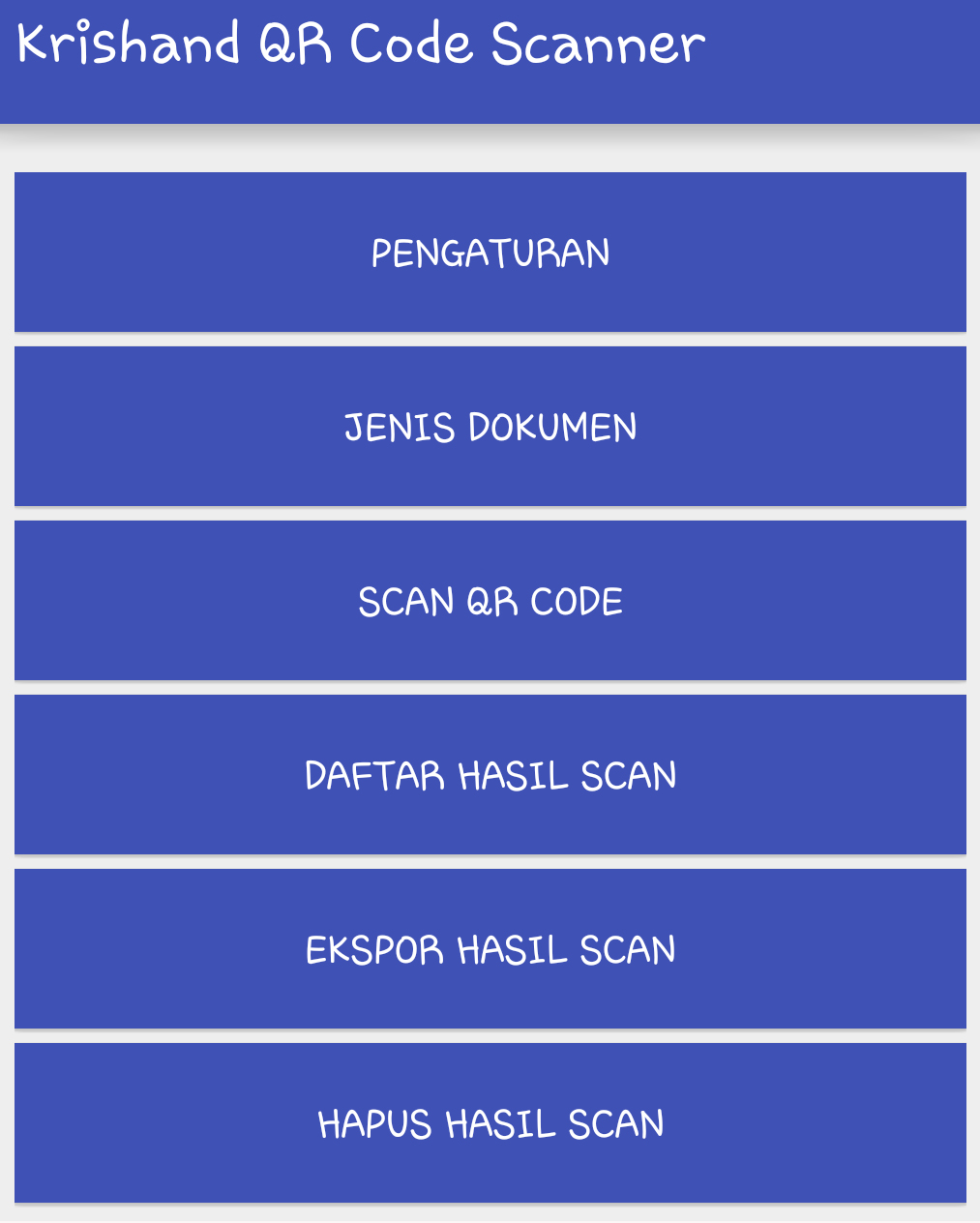Choose Hapus Hasil Scan
The width and height of the screenshot is (980, 1223).
point(490,1123)
